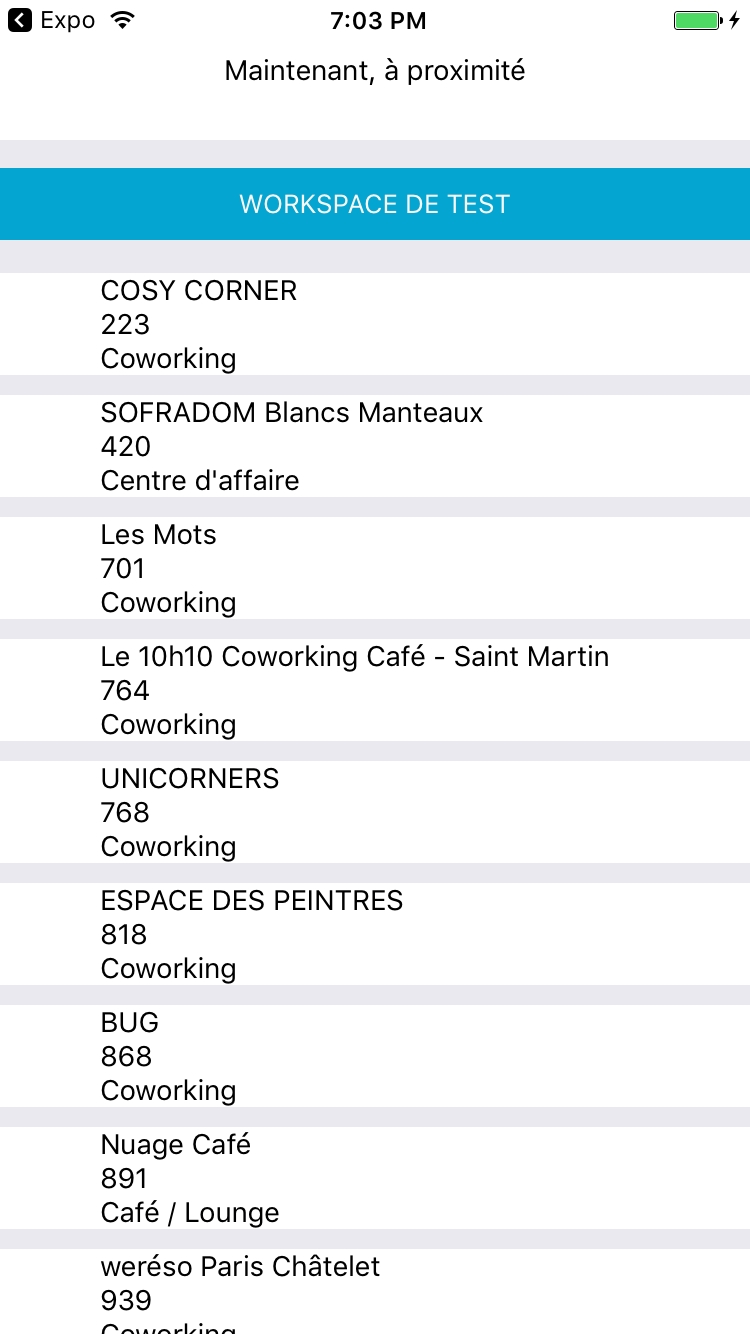750x1334 pixels.
Task: Open Les Mots coworking listing
Action: click(375, 568)
